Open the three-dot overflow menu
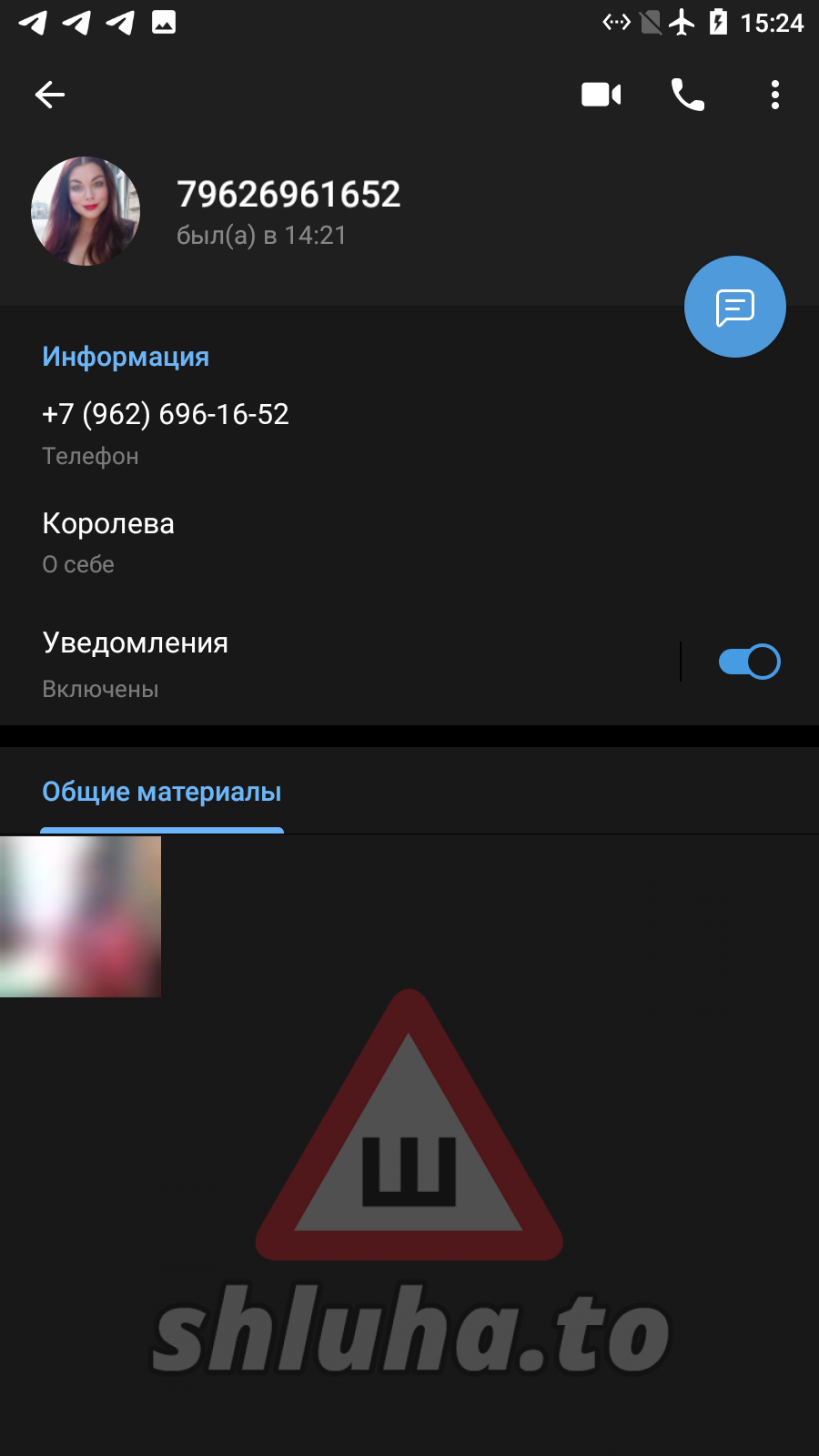 pos(774,95)
